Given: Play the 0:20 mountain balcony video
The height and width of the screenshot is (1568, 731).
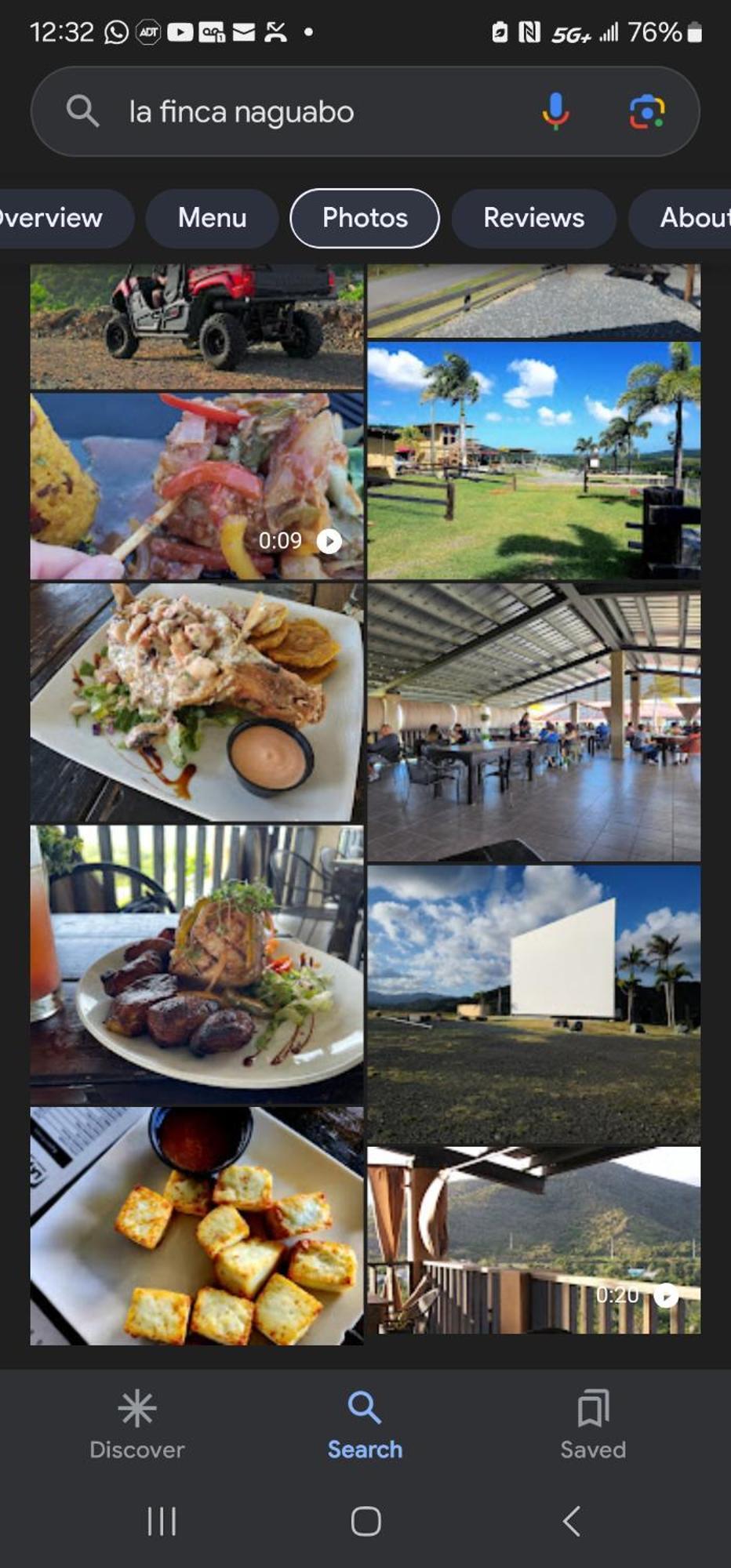Looking at the screenshot, I should [533, 1240].
